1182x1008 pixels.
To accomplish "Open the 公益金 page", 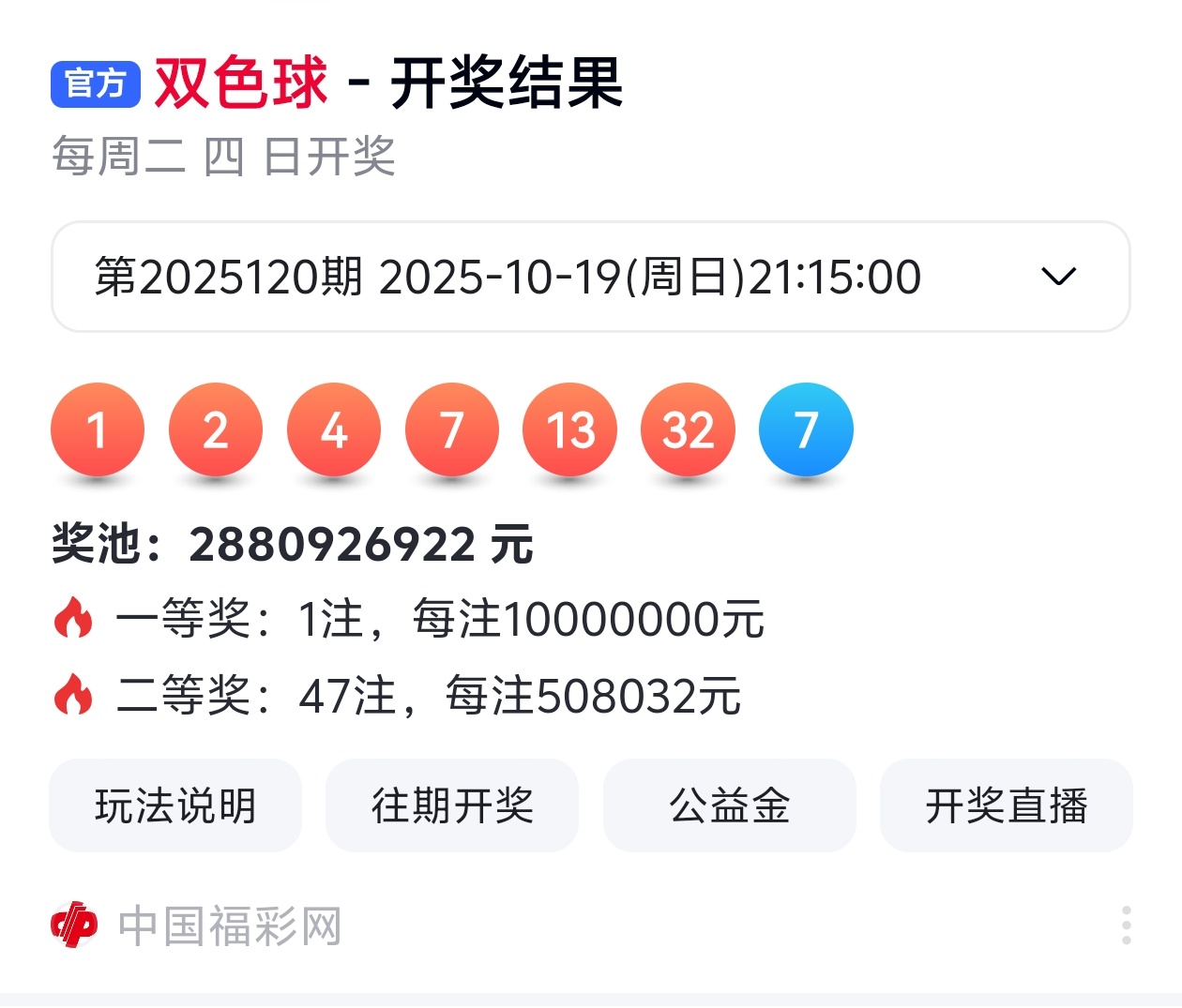I will (729, 805).
